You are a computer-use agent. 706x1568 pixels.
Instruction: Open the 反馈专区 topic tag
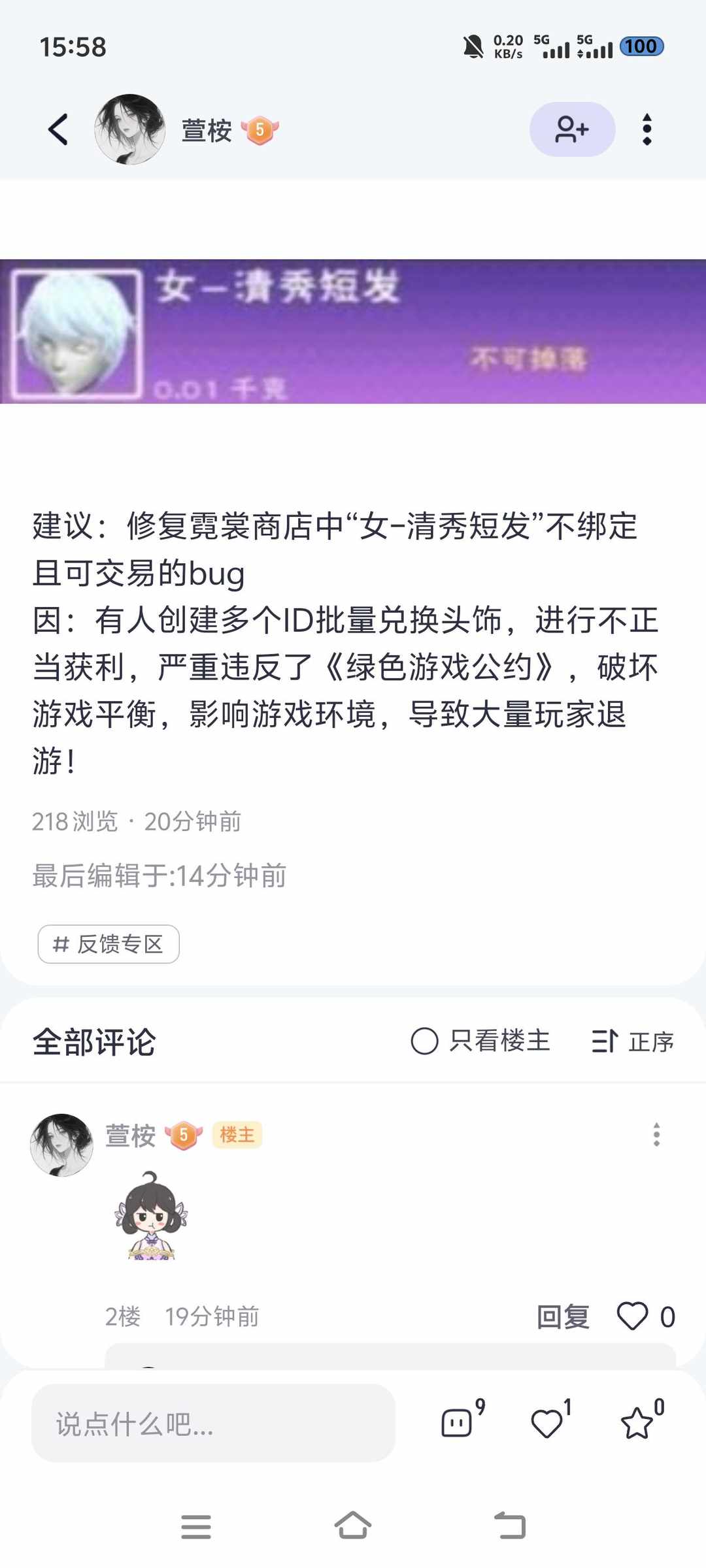click(108, 944)
